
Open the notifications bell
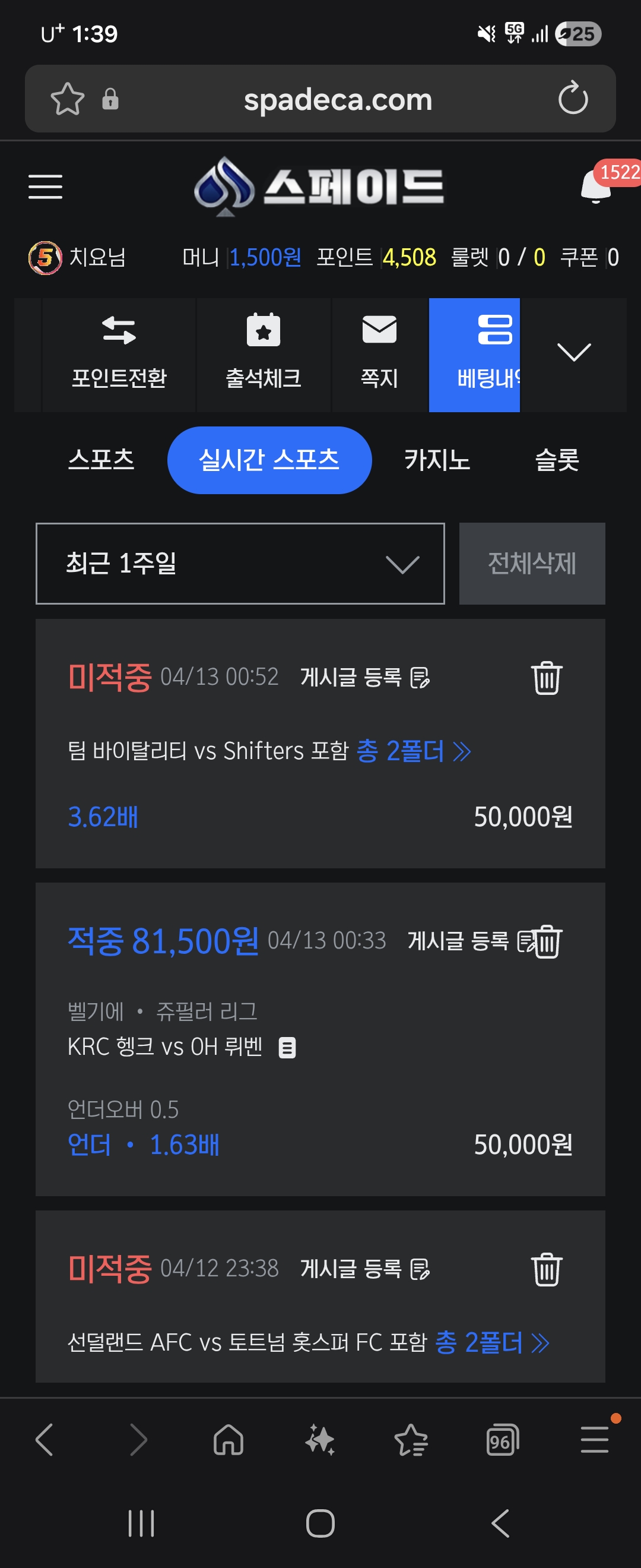pos(596,187)
